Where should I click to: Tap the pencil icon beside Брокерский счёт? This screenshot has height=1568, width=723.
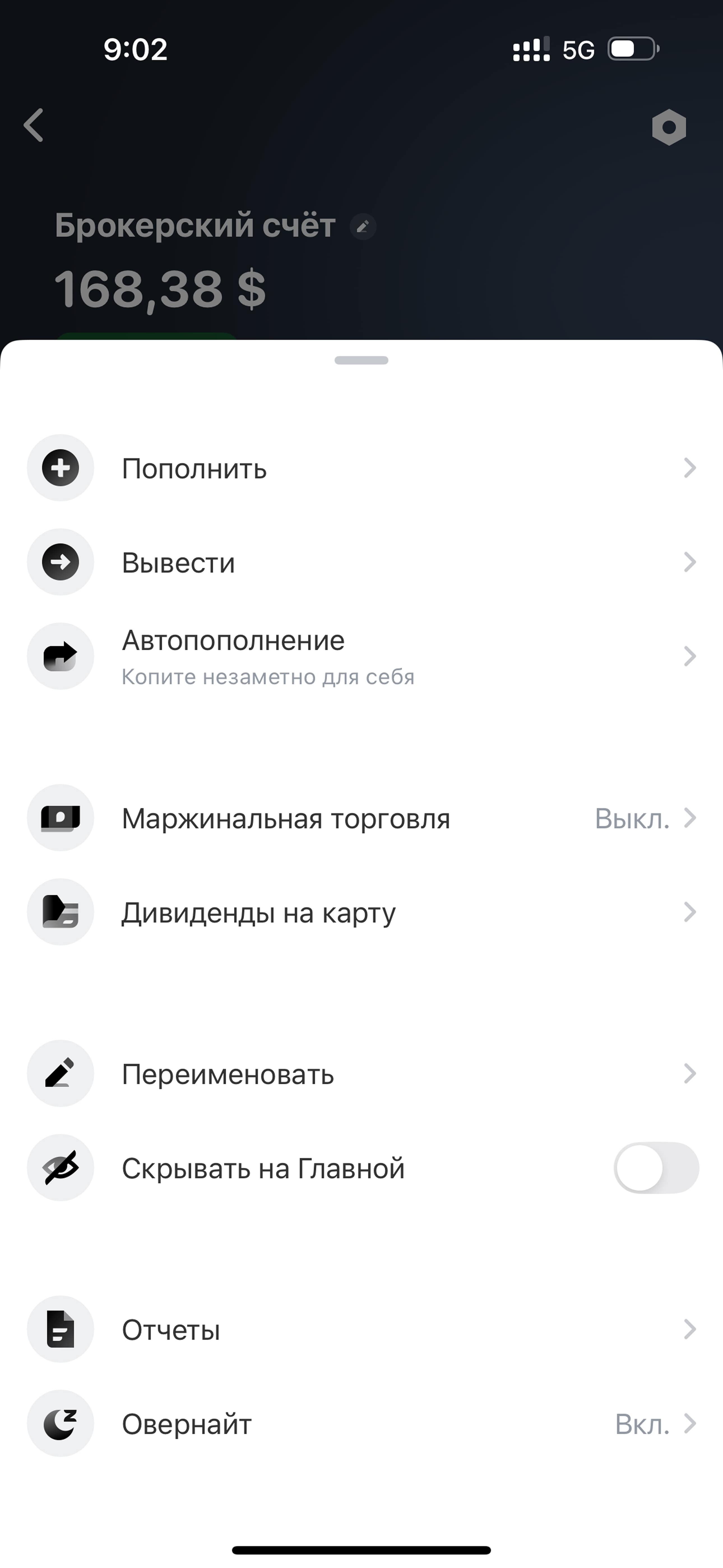pos(363,227)
